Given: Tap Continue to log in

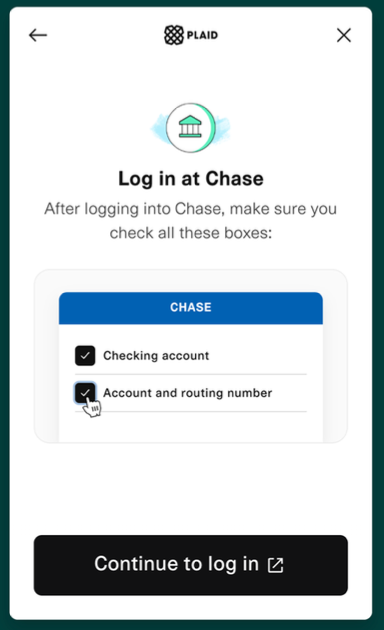Looking at the screenshot, I should pyautogui.click(x=191, y=565).
